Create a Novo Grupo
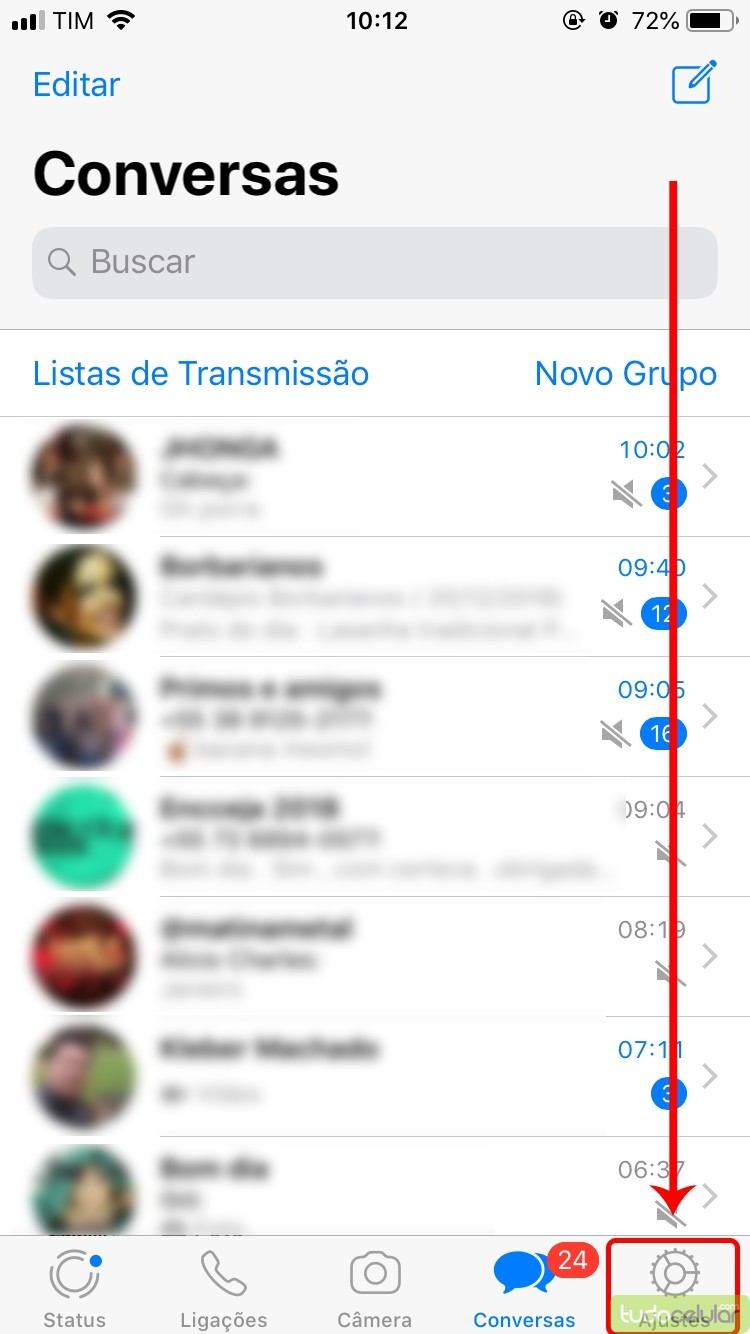The image size is (750, 1334). coord(625,373)
